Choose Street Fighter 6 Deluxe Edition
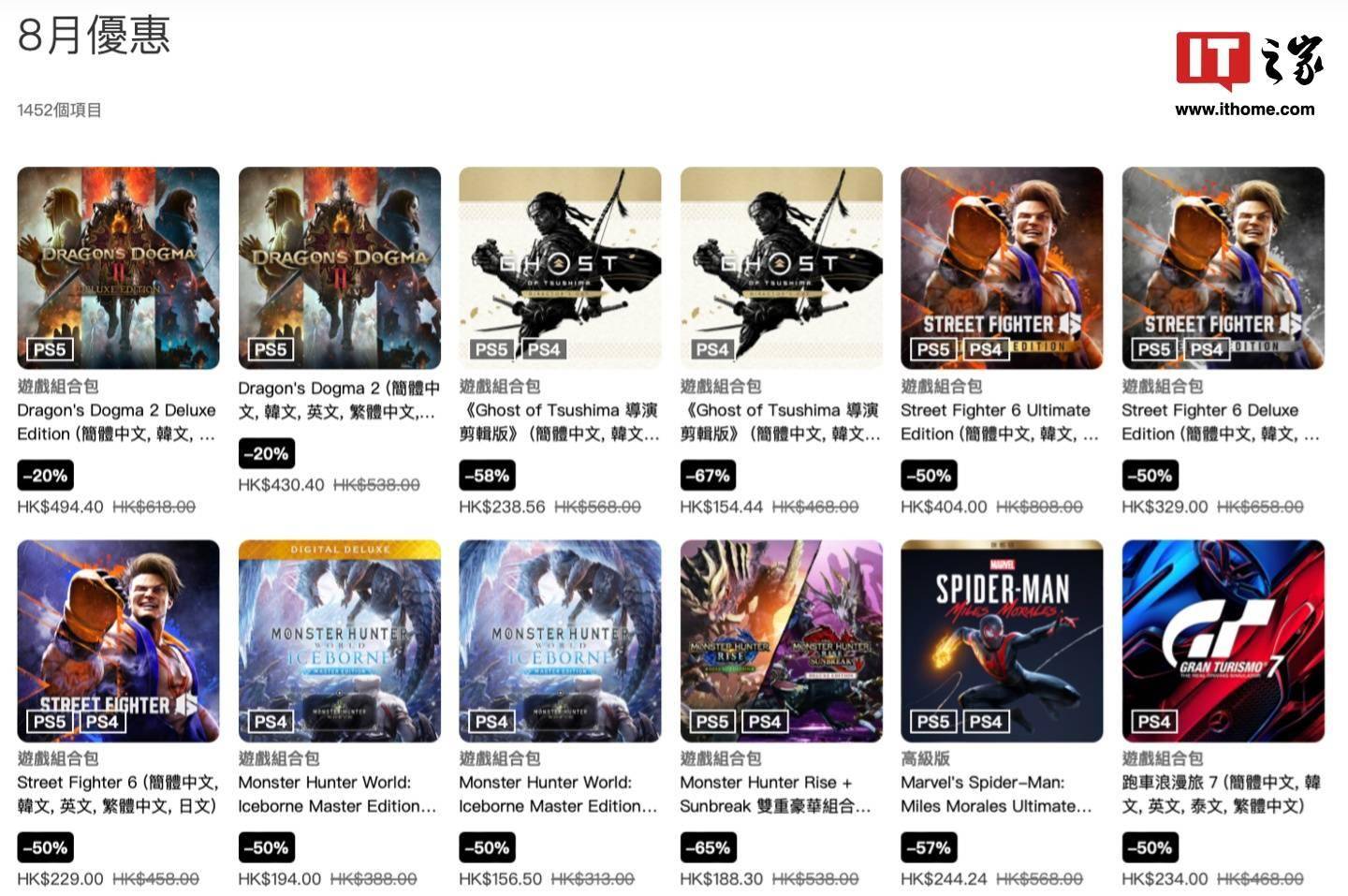Screen dimensions: 1348x896 [x=1223, y=268]
